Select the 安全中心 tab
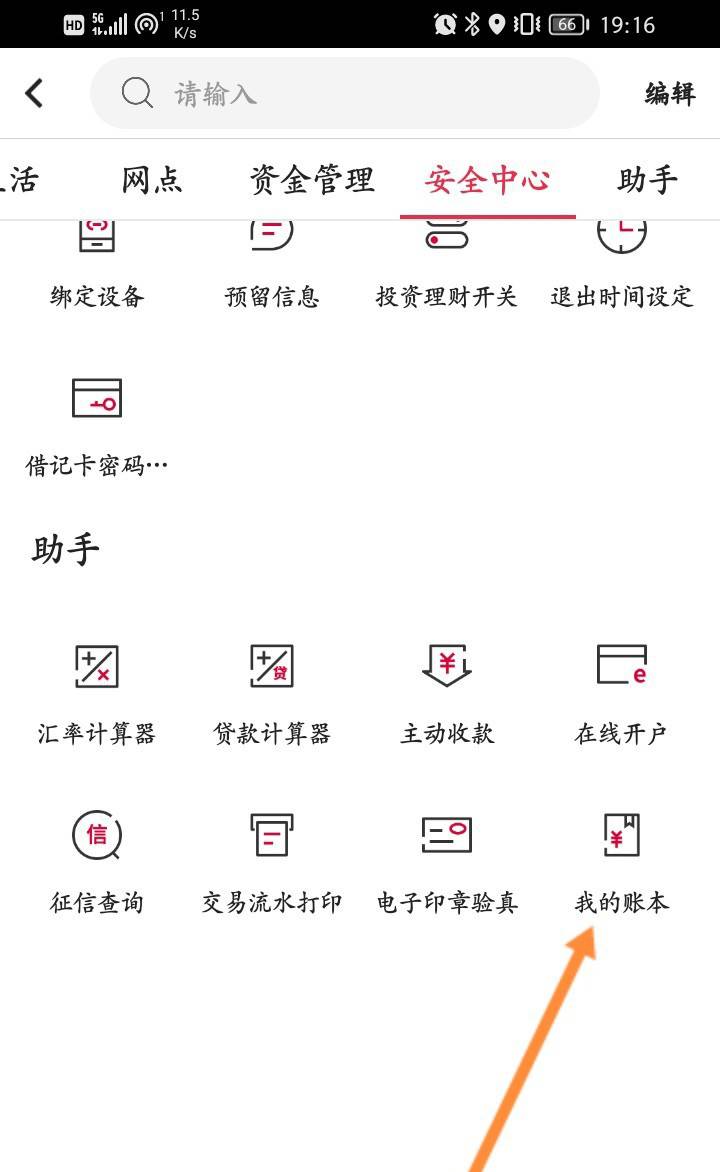This screenshot has width=720, height=1172. (487, 180)
